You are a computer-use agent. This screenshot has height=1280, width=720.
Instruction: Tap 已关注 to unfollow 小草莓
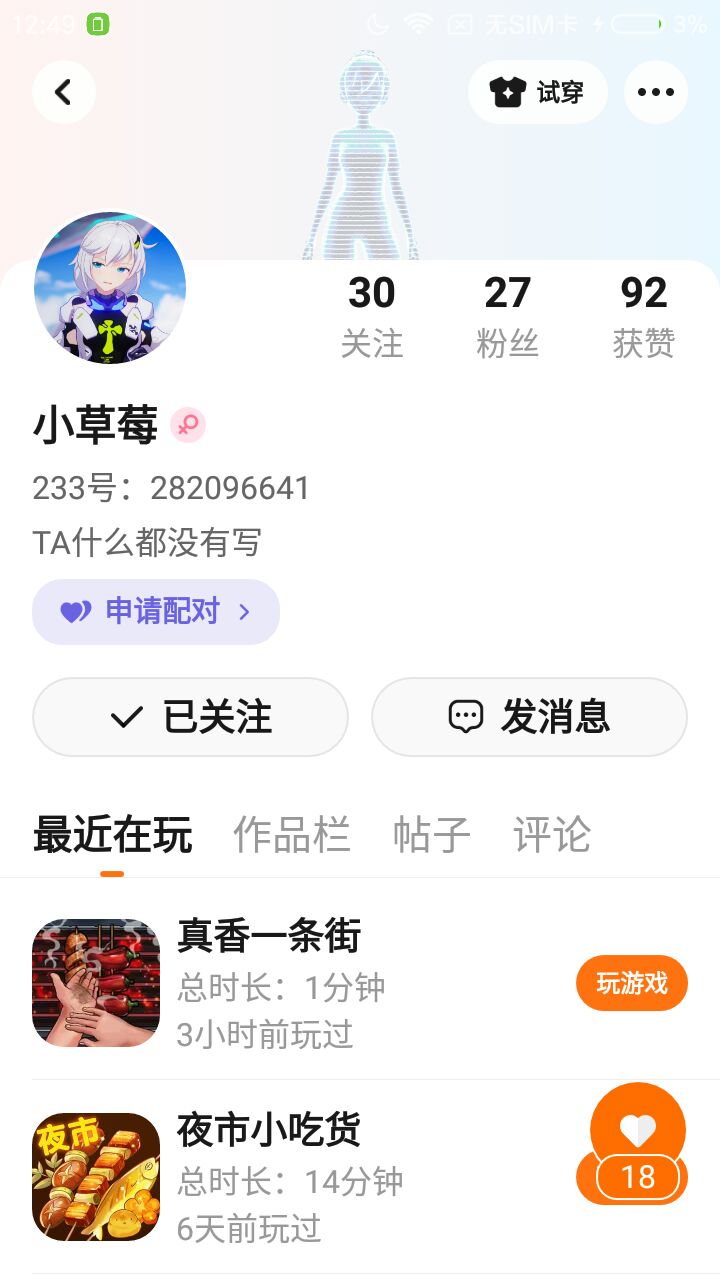coord(190,717)
